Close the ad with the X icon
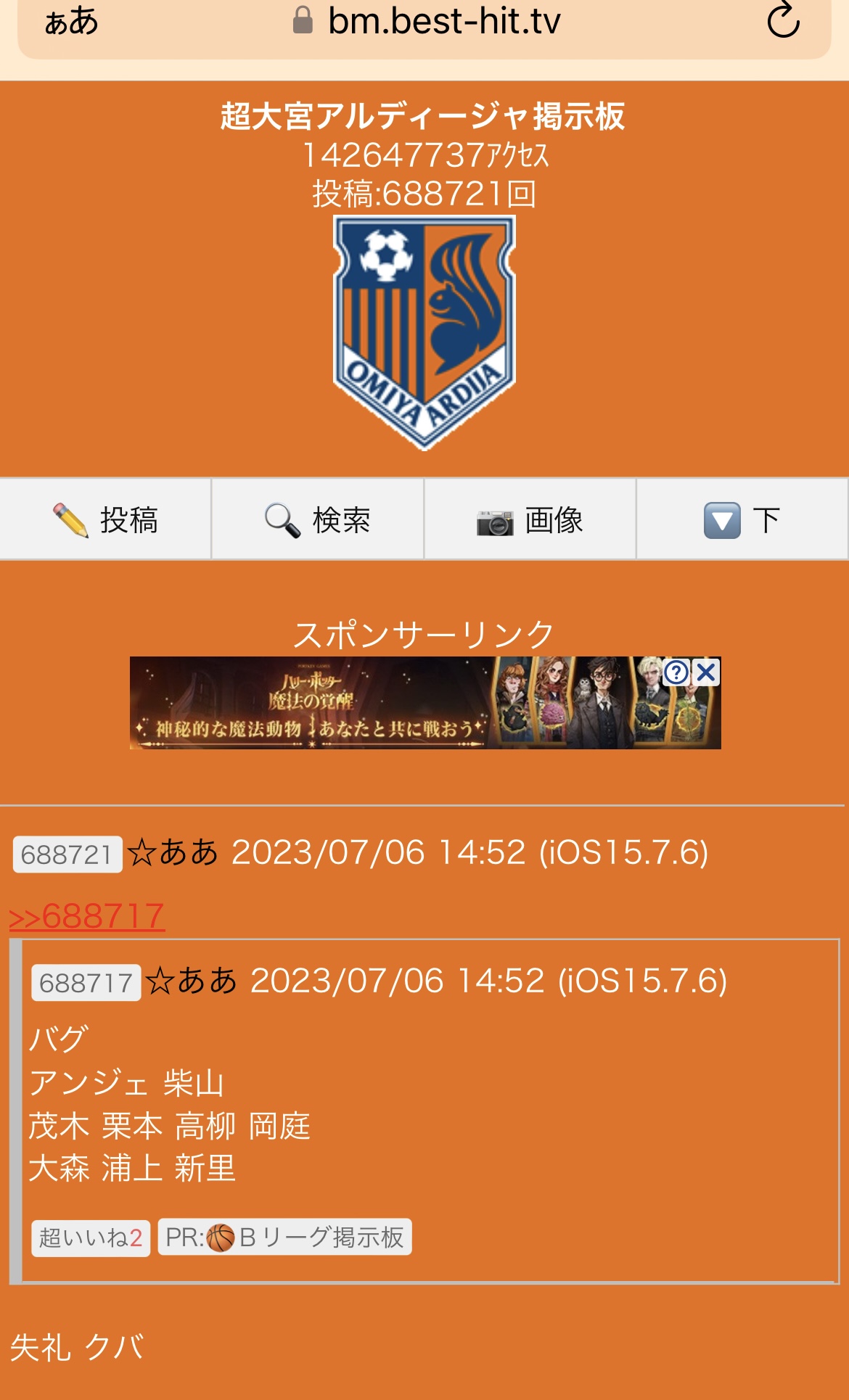 coord(706,672)
